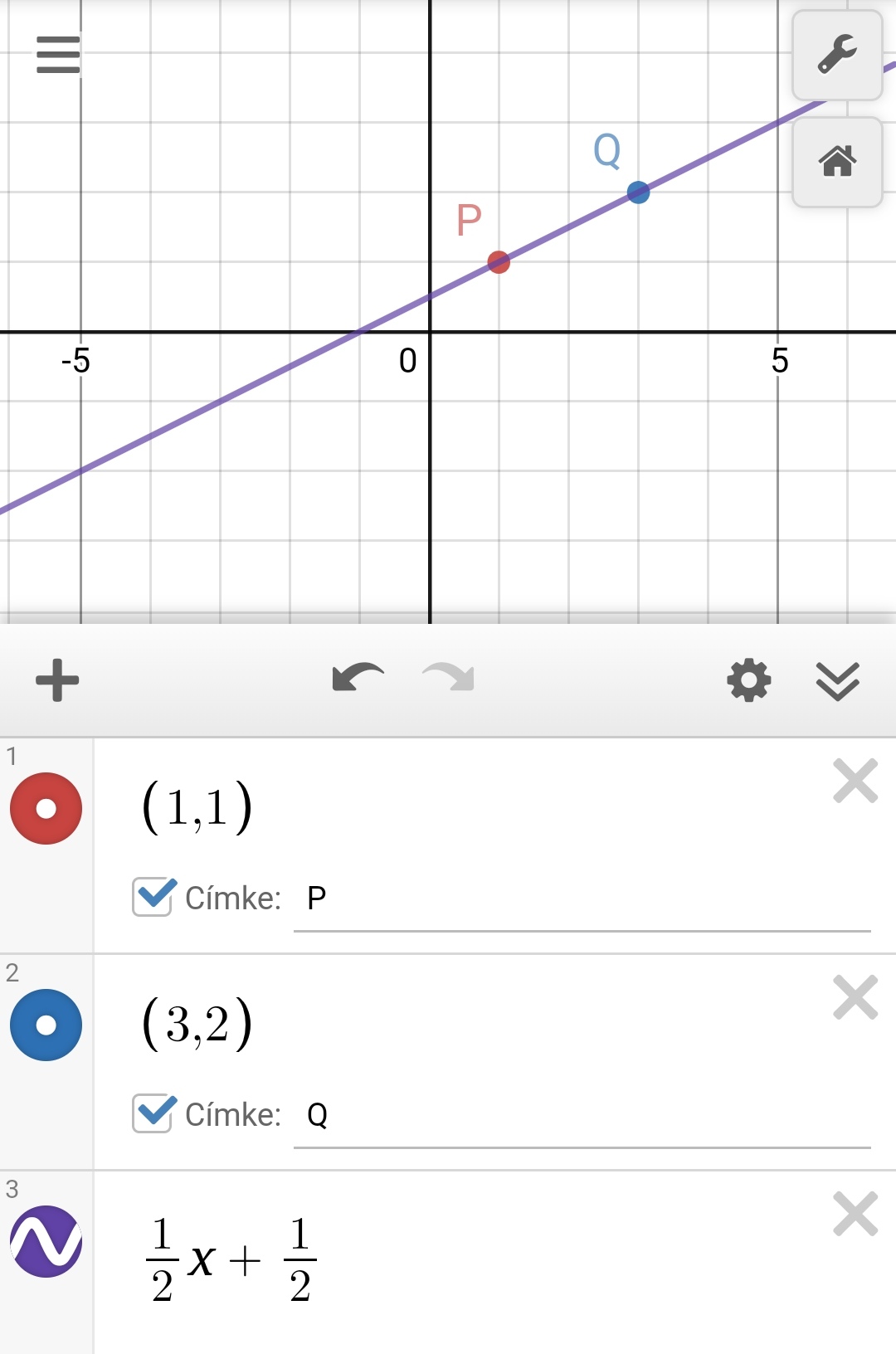Uncheck the label checkbox for Q
The image size is (896, 1354).
(153, 1113)
